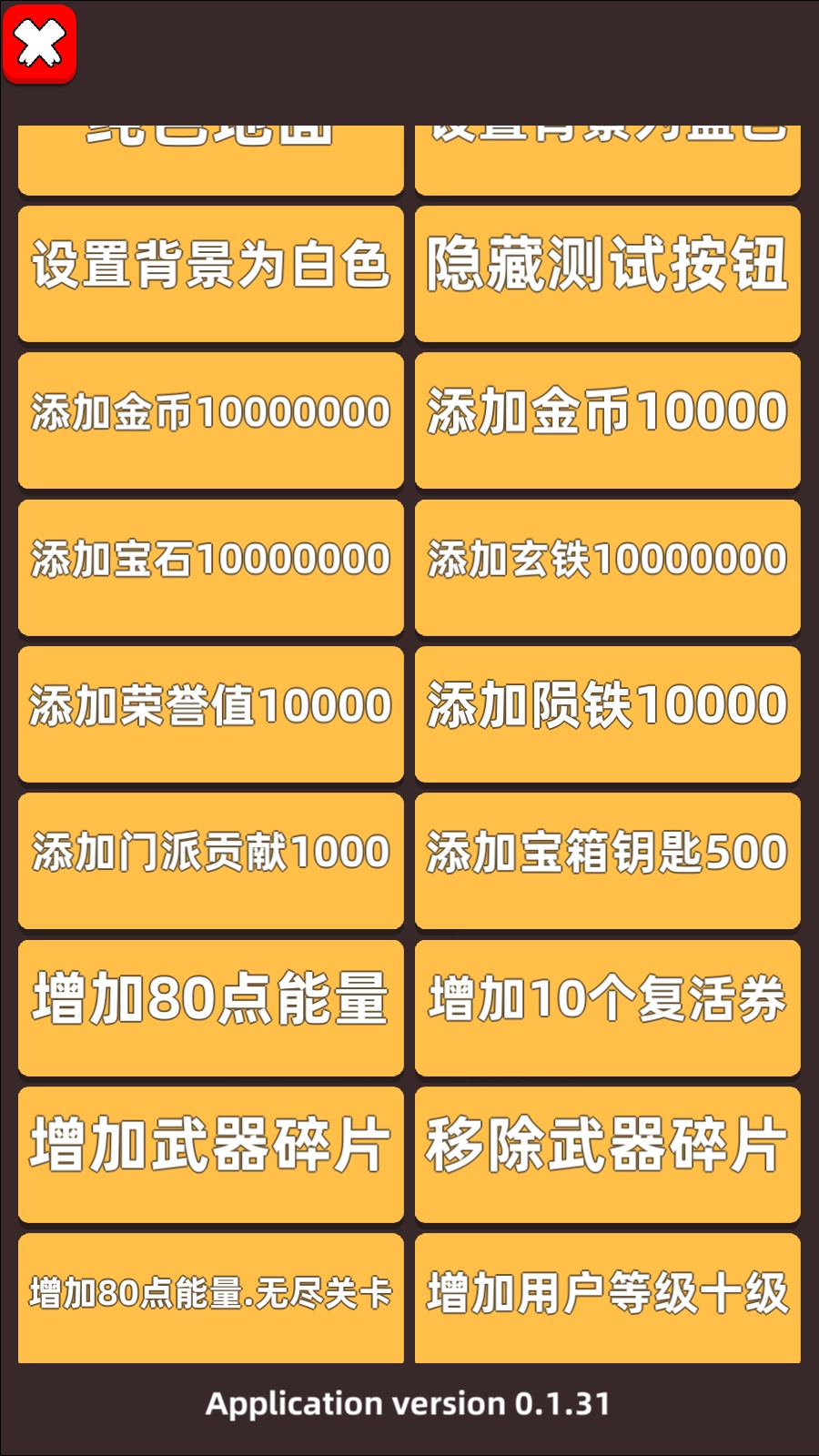Choose 添加金币10000 button
This screenshot has width=819, height=1456.
pyautogui.click(x=607, y=420)
